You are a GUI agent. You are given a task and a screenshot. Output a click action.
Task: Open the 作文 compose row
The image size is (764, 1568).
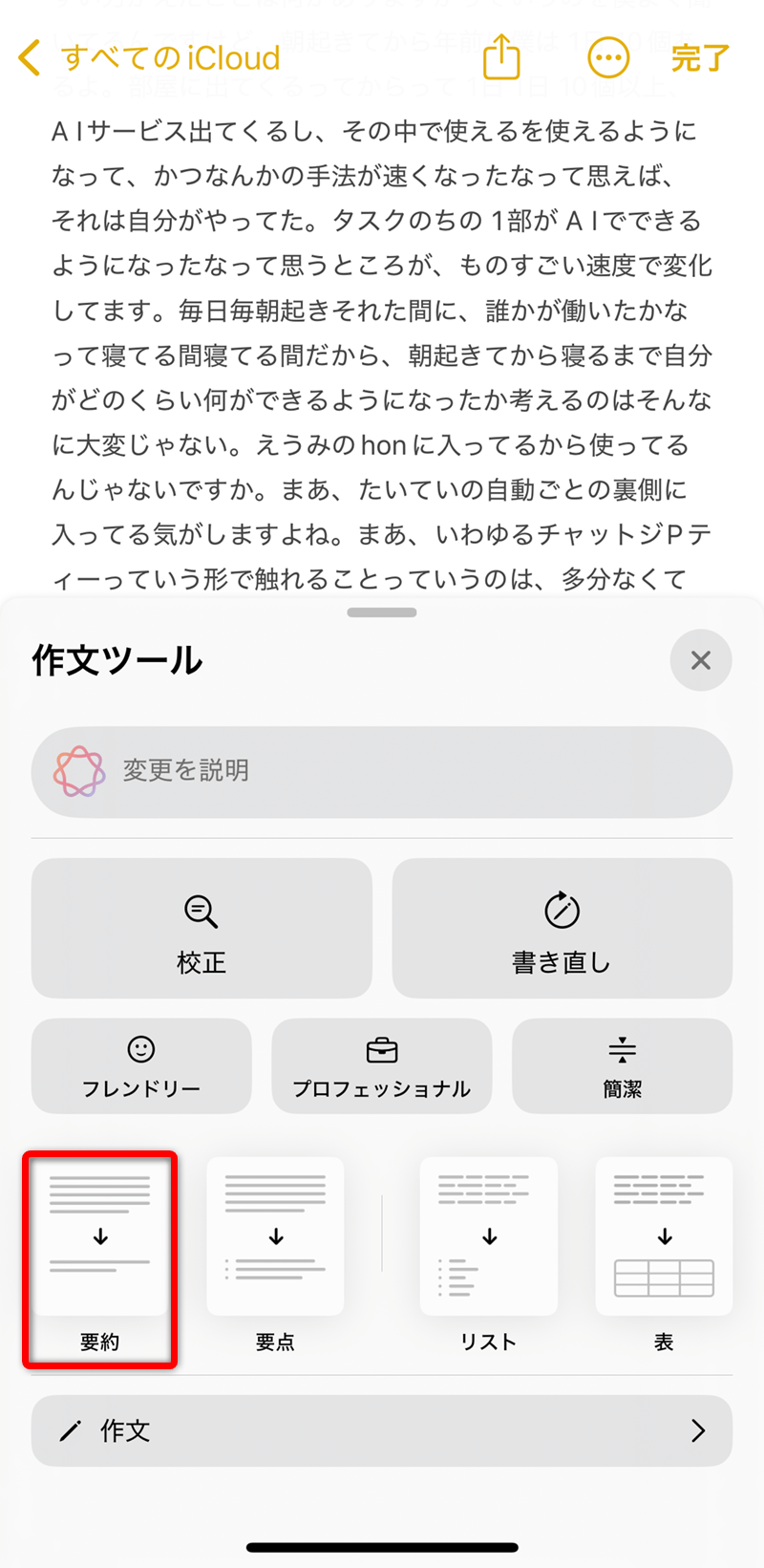point(382,1430)
